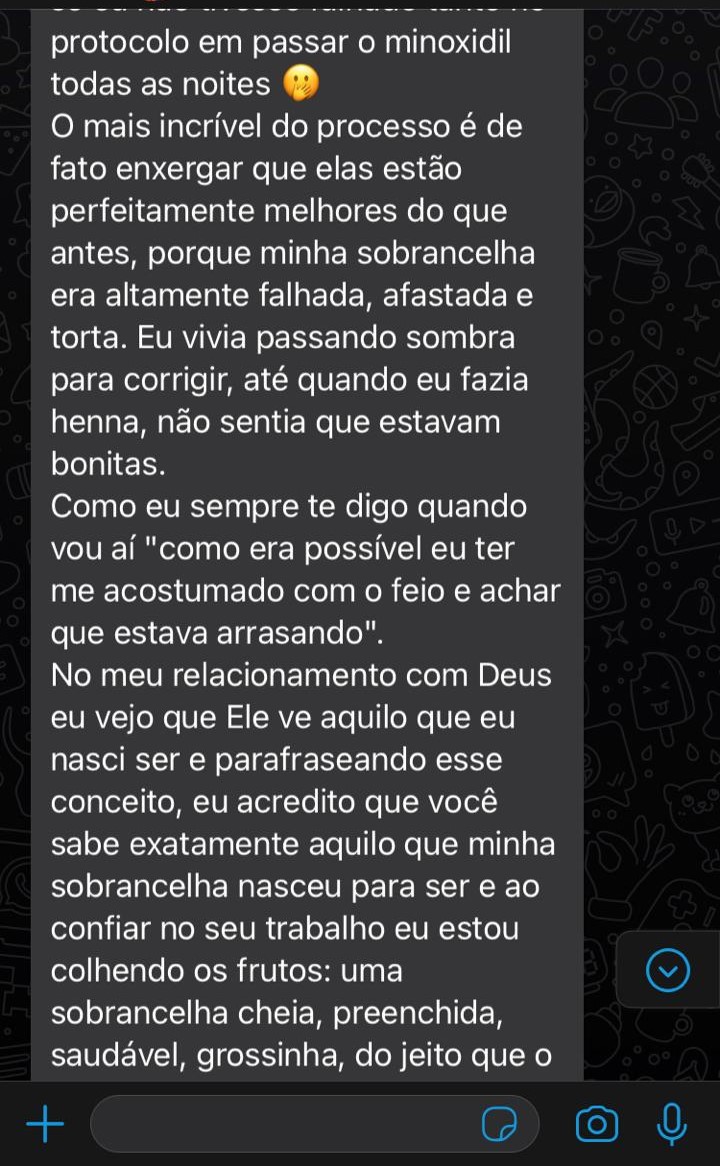Open the camera to take a photo
This screenshot has width=720, height=1166.
point(597,1124)
